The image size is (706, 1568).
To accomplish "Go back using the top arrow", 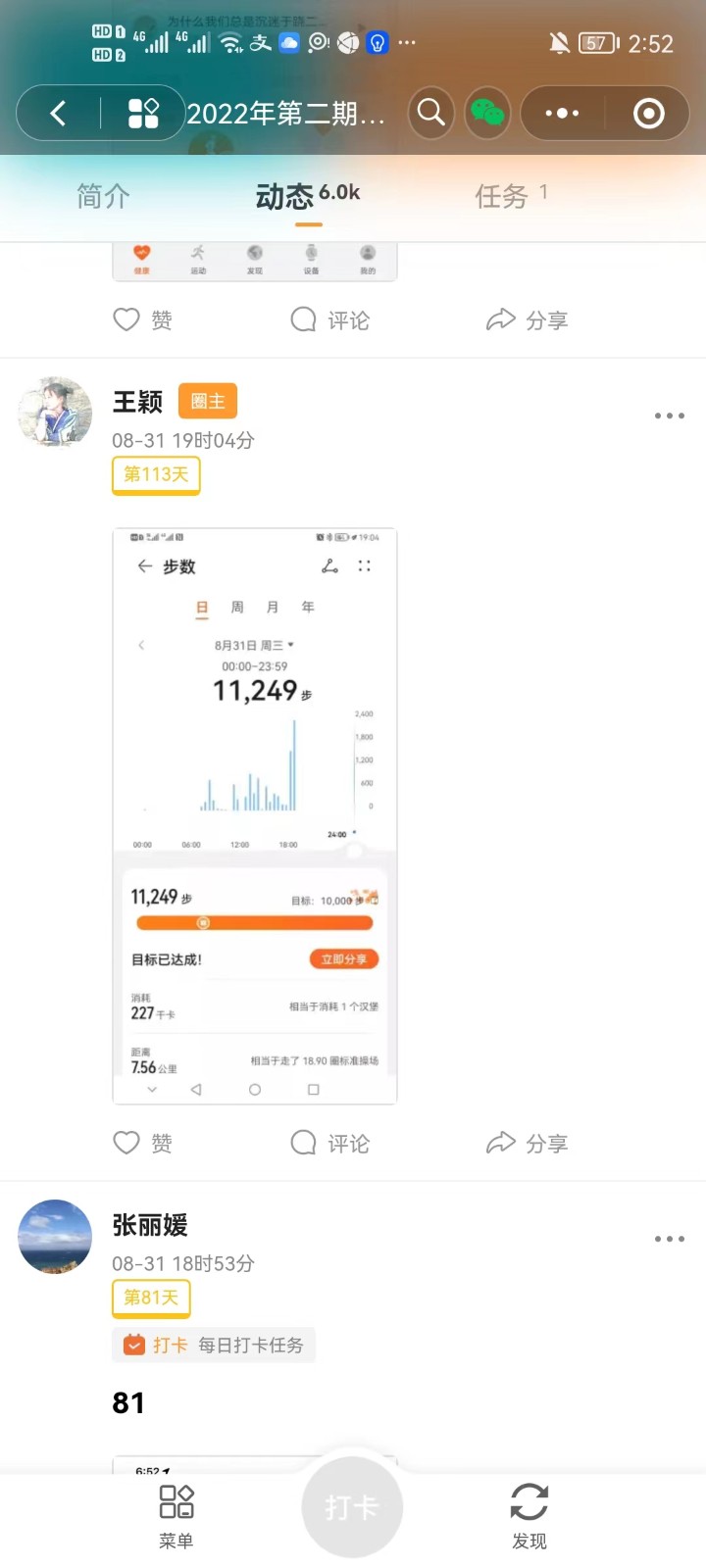I will pyautogui.click(x=59, y=114).
